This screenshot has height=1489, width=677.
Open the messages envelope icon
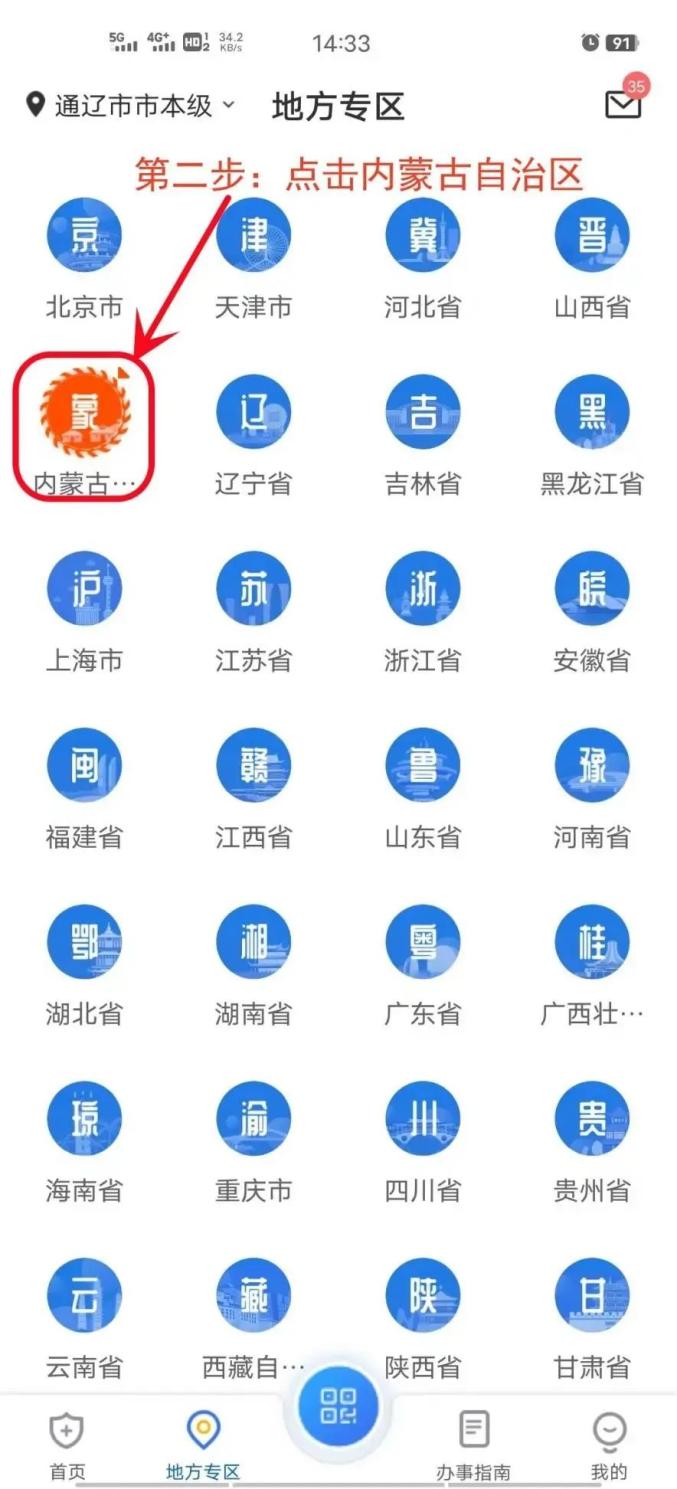click(623, 103)
